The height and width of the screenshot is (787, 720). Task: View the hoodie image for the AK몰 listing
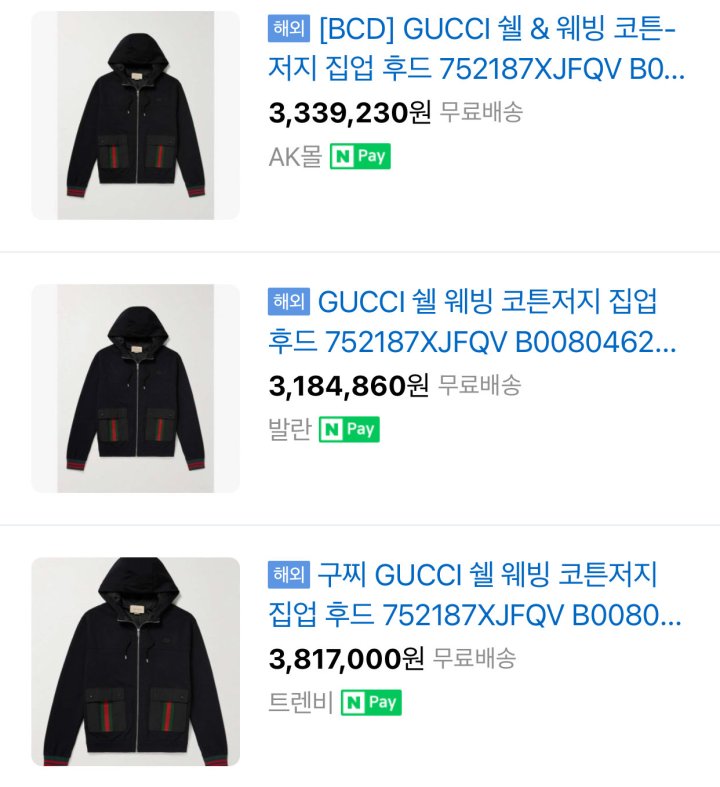(135, 115)
